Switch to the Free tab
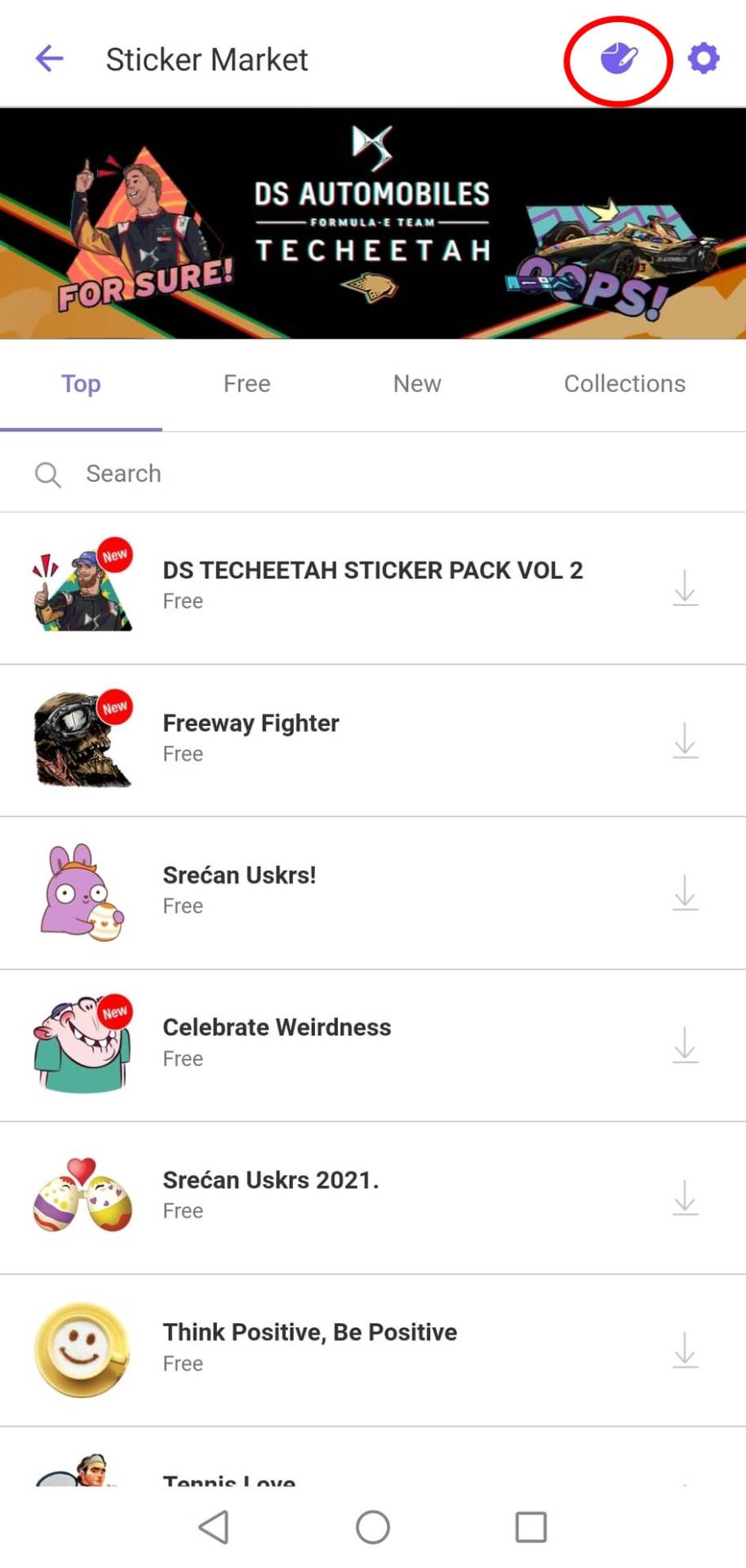The image size is (746, 1568). [x=246, y=383]
